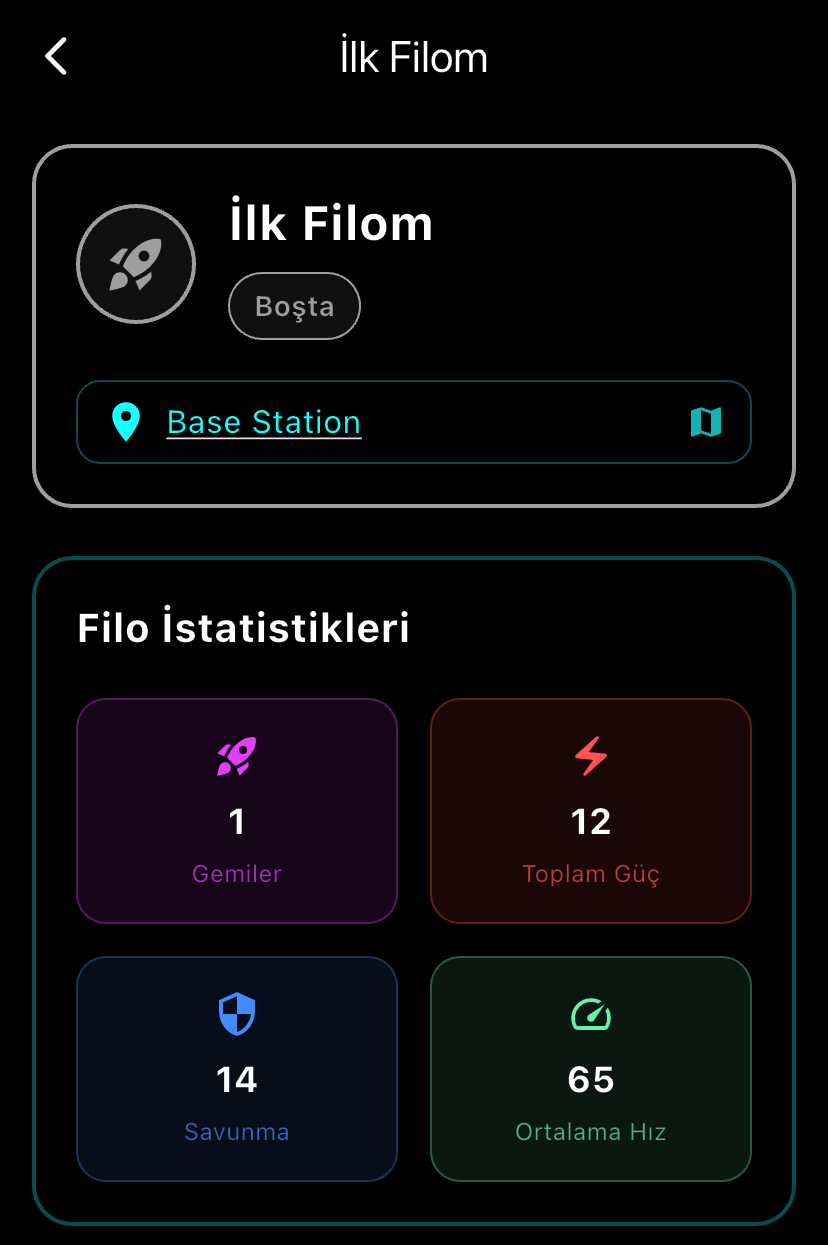Tap the Toplam Güç value 12
The height and width of the screenshot is (1245, 828).
590,821
